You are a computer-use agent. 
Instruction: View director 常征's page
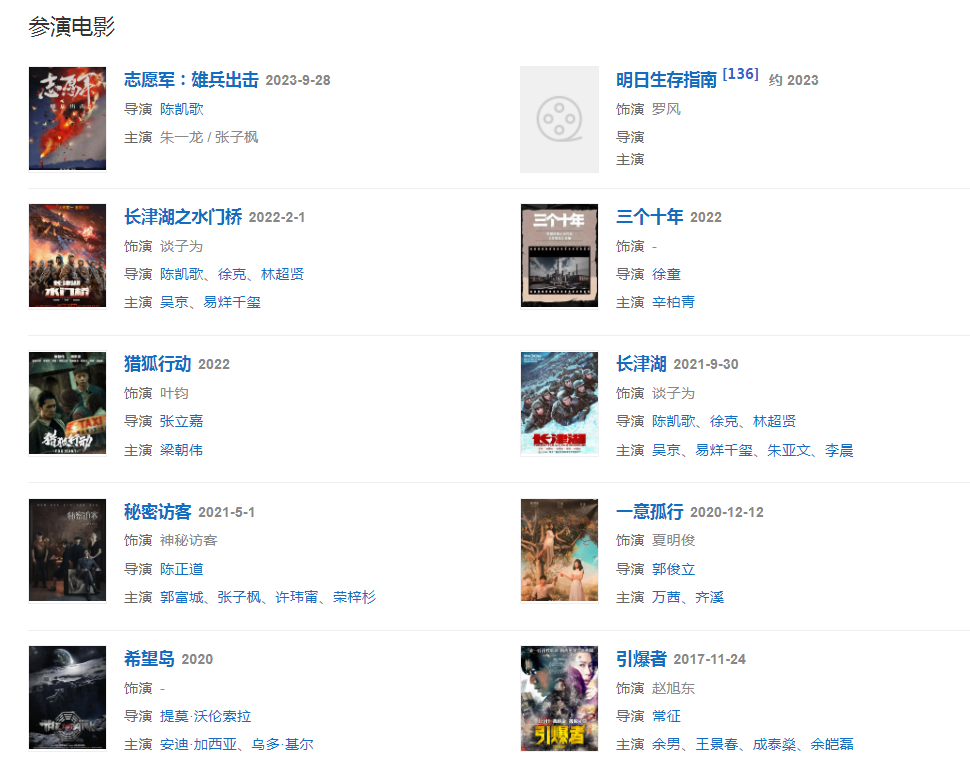(666, 716)
